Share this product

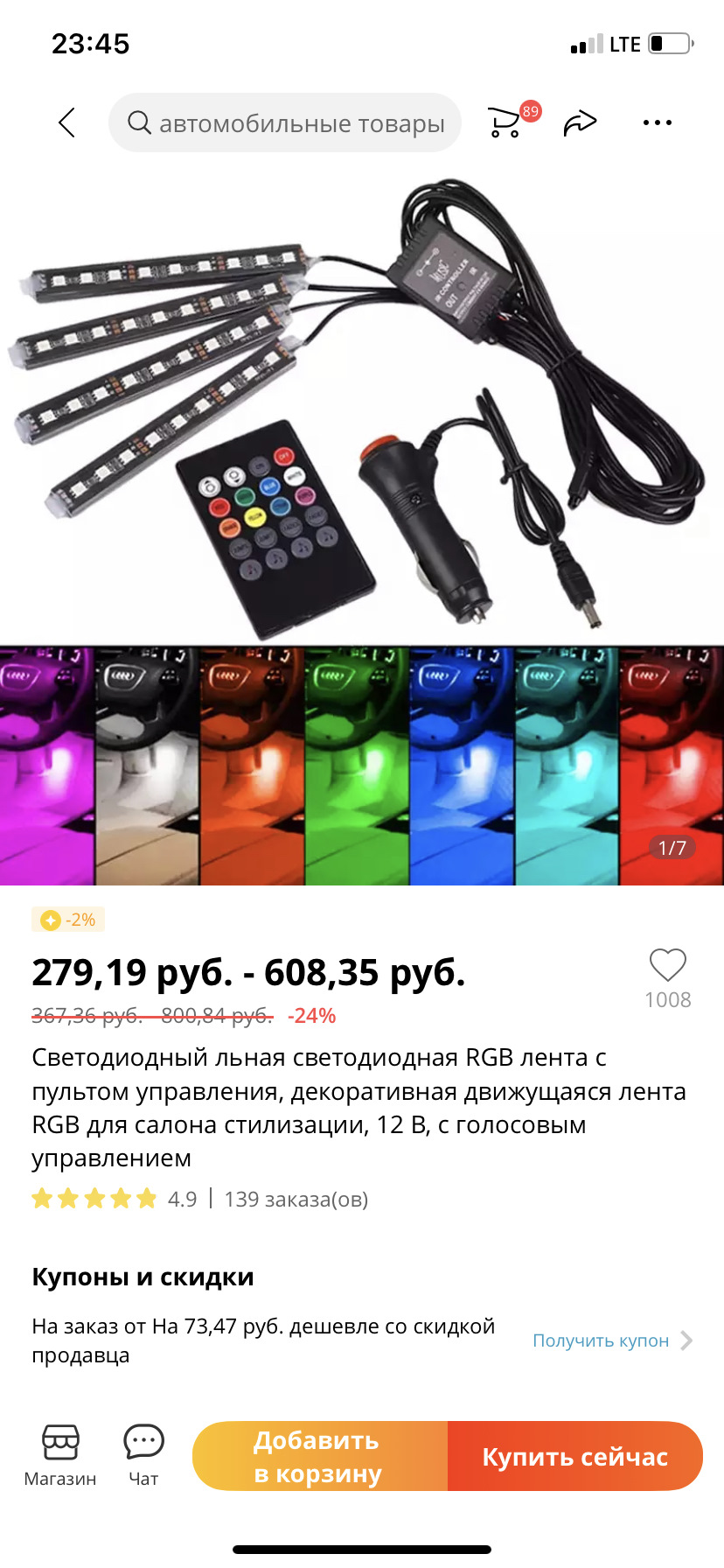(x=580, y=122)
